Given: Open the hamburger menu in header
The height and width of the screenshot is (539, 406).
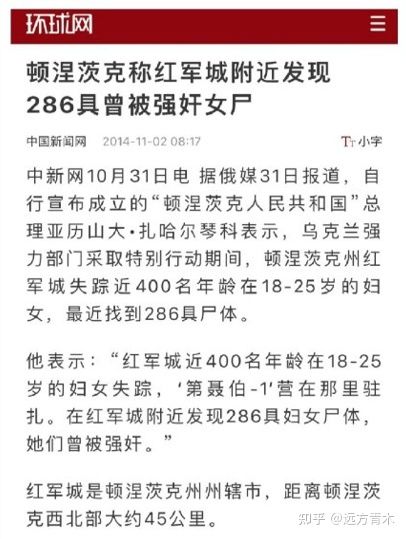Looking at the screenshot, I should tap(377, 24).
